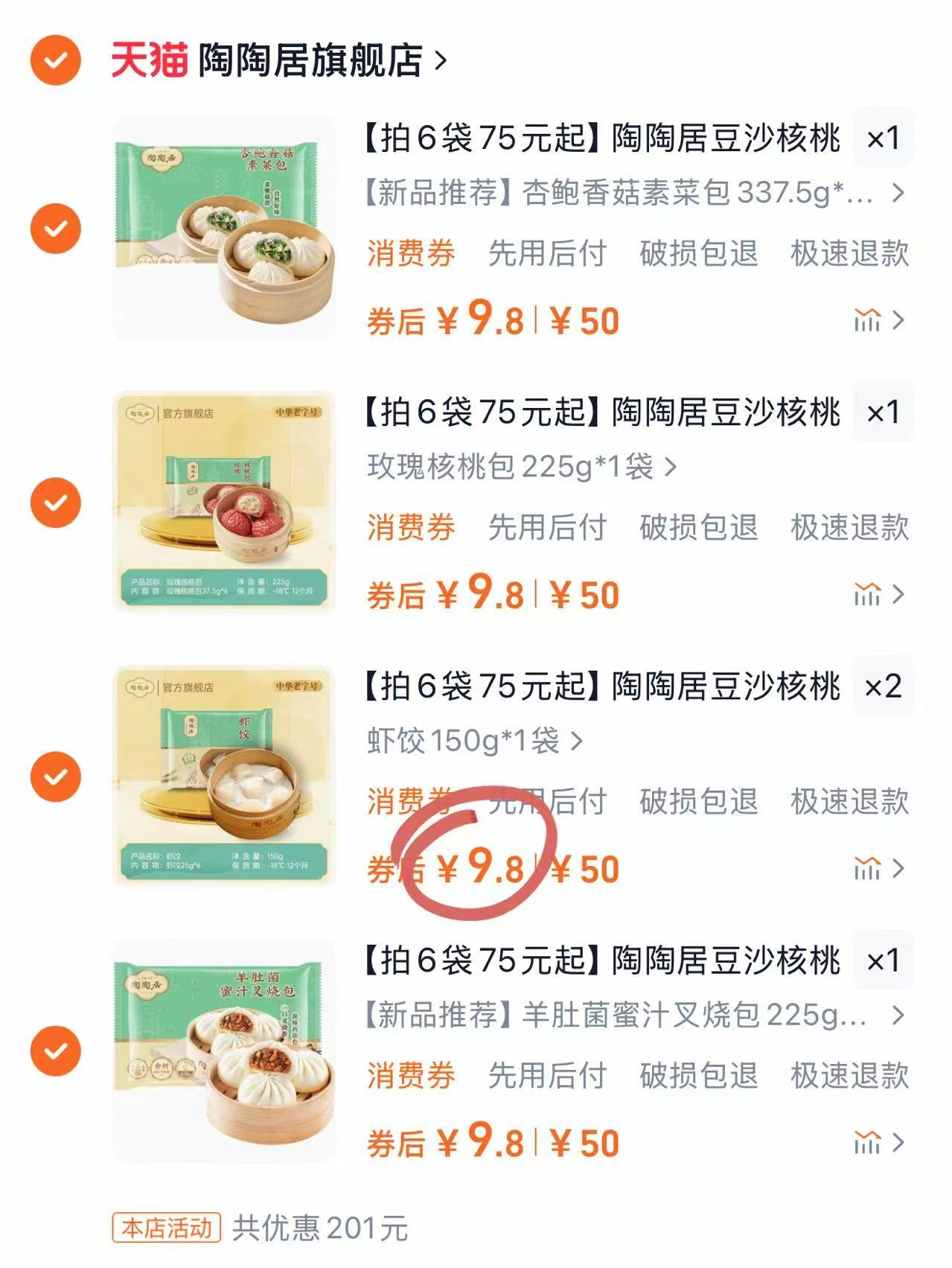Change spec for 羊肚菌蜜汁叉烧包 225g

click(633, 1016)
